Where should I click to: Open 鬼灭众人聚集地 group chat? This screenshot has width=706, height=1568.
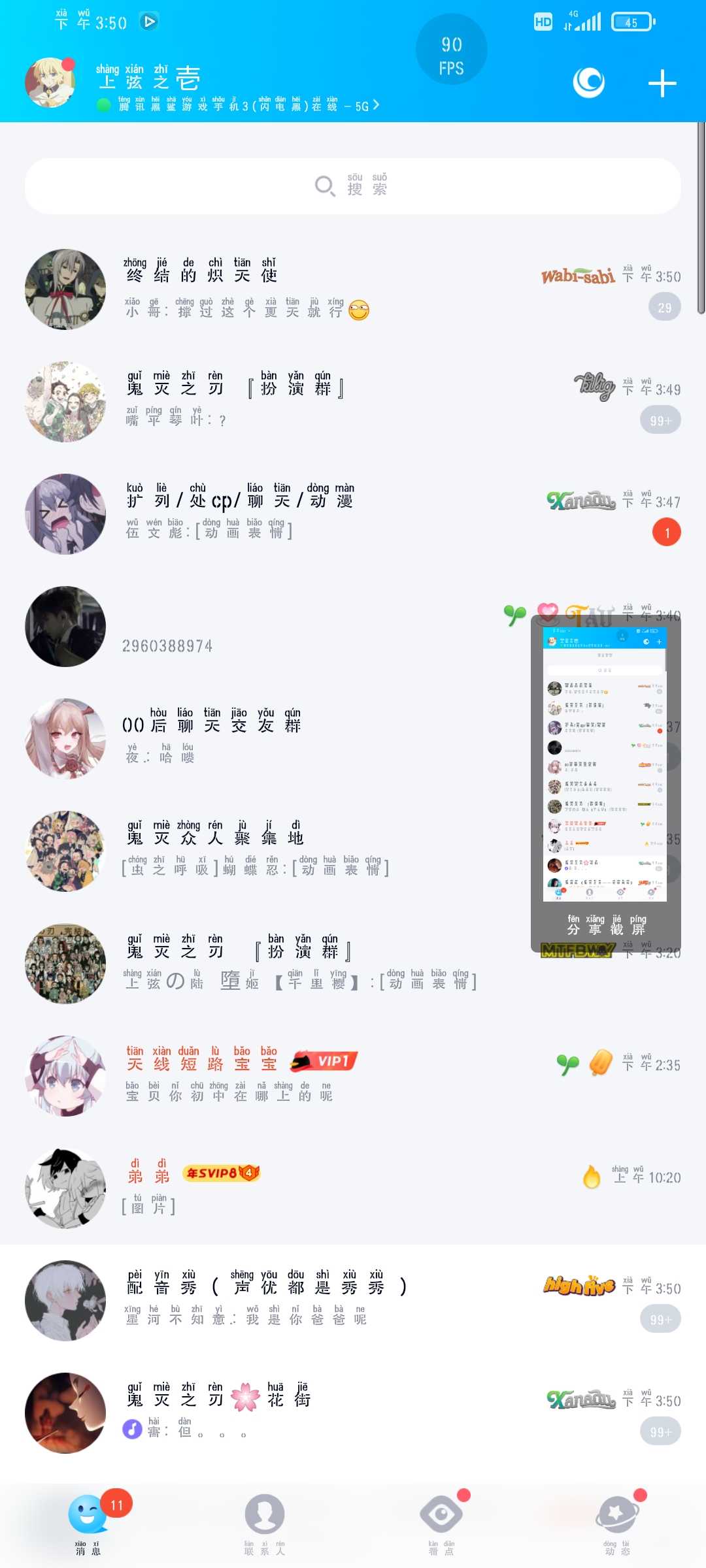tap(261, 851)
